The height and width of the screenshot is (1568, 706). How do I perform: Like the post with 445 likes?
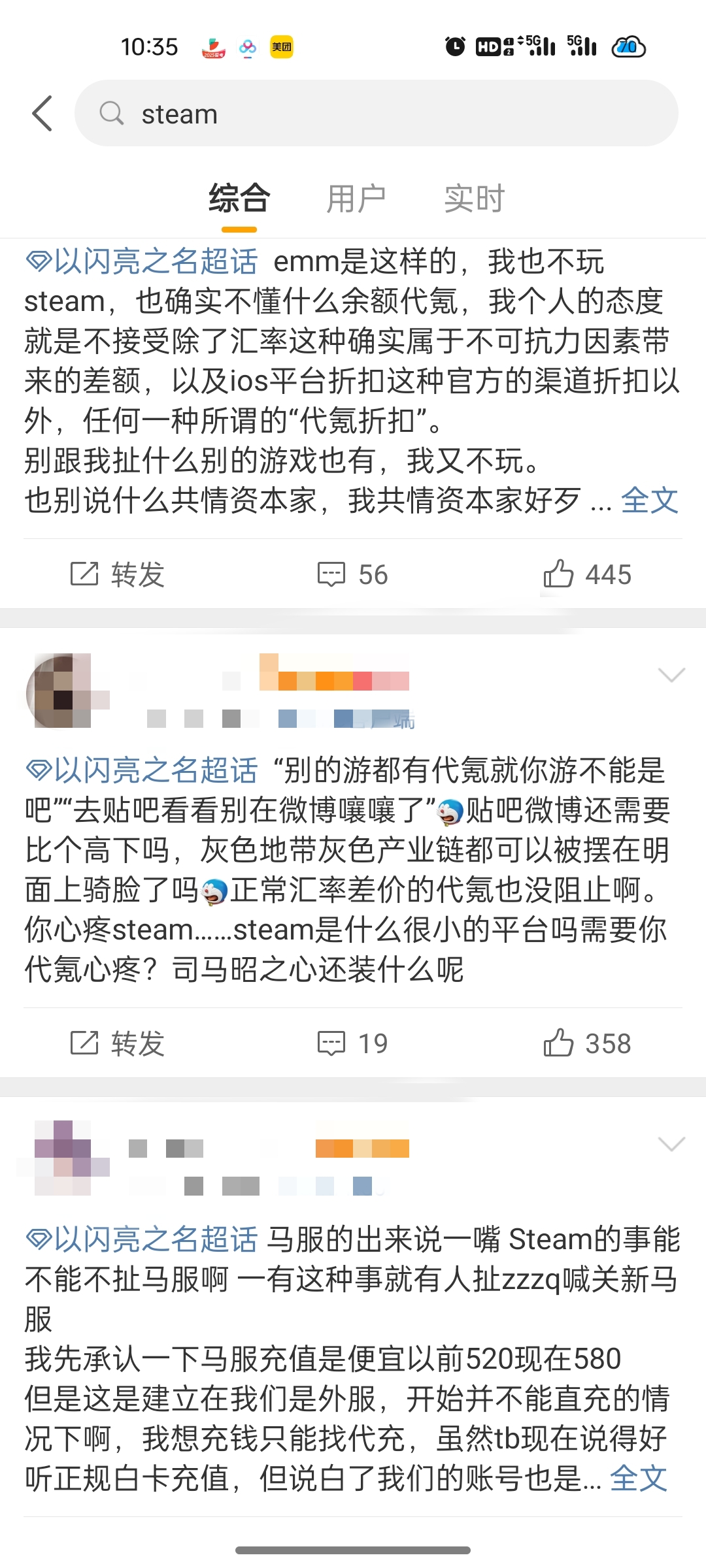pos(587,575)
